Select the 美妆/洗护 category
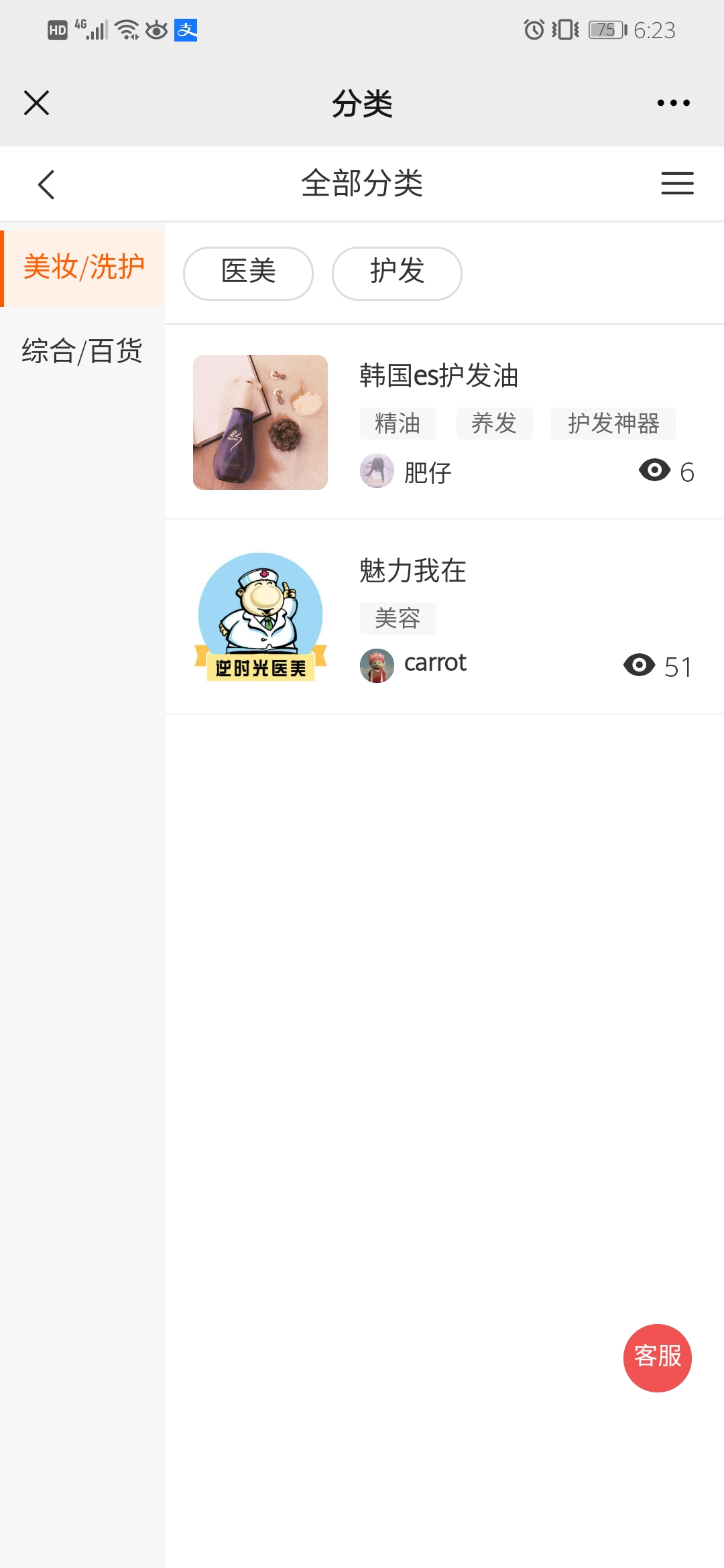Viewport: 724px width, 1568px height. (83, 267)
